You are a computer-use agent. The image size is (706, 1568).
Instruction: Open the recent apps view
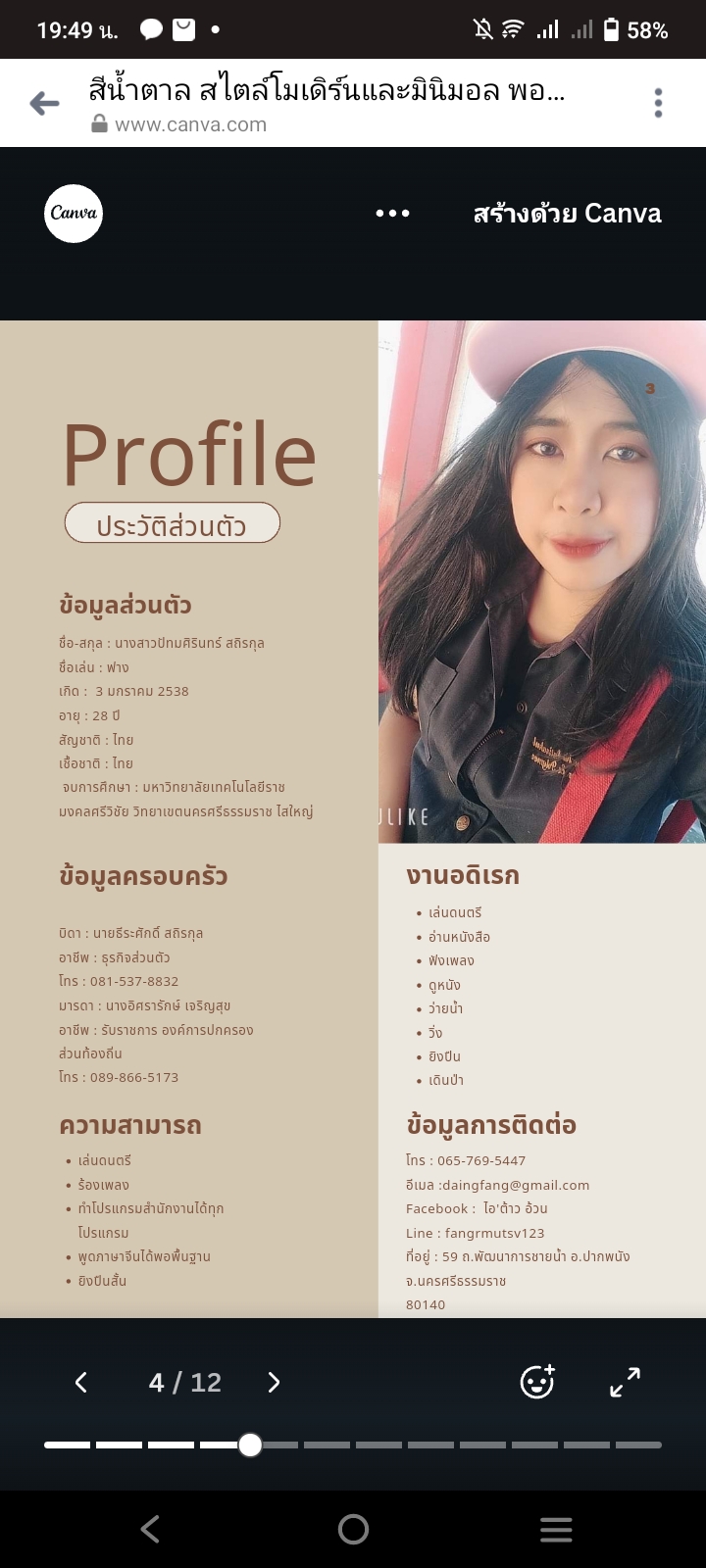556,1529
